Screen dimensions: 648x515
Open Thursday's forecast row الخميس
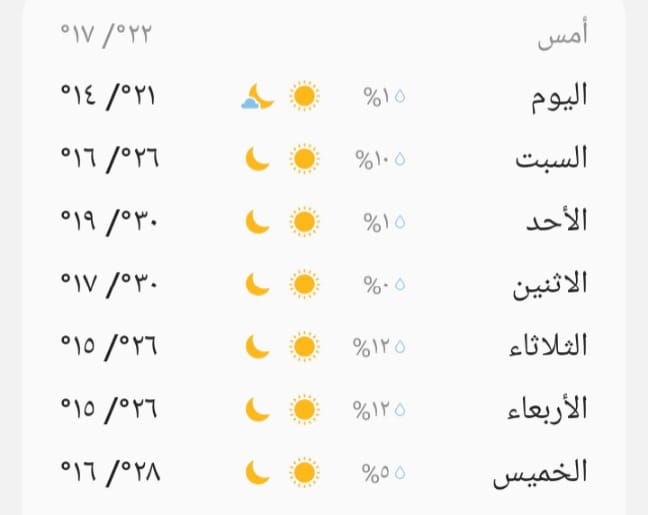tap(541, 471)
